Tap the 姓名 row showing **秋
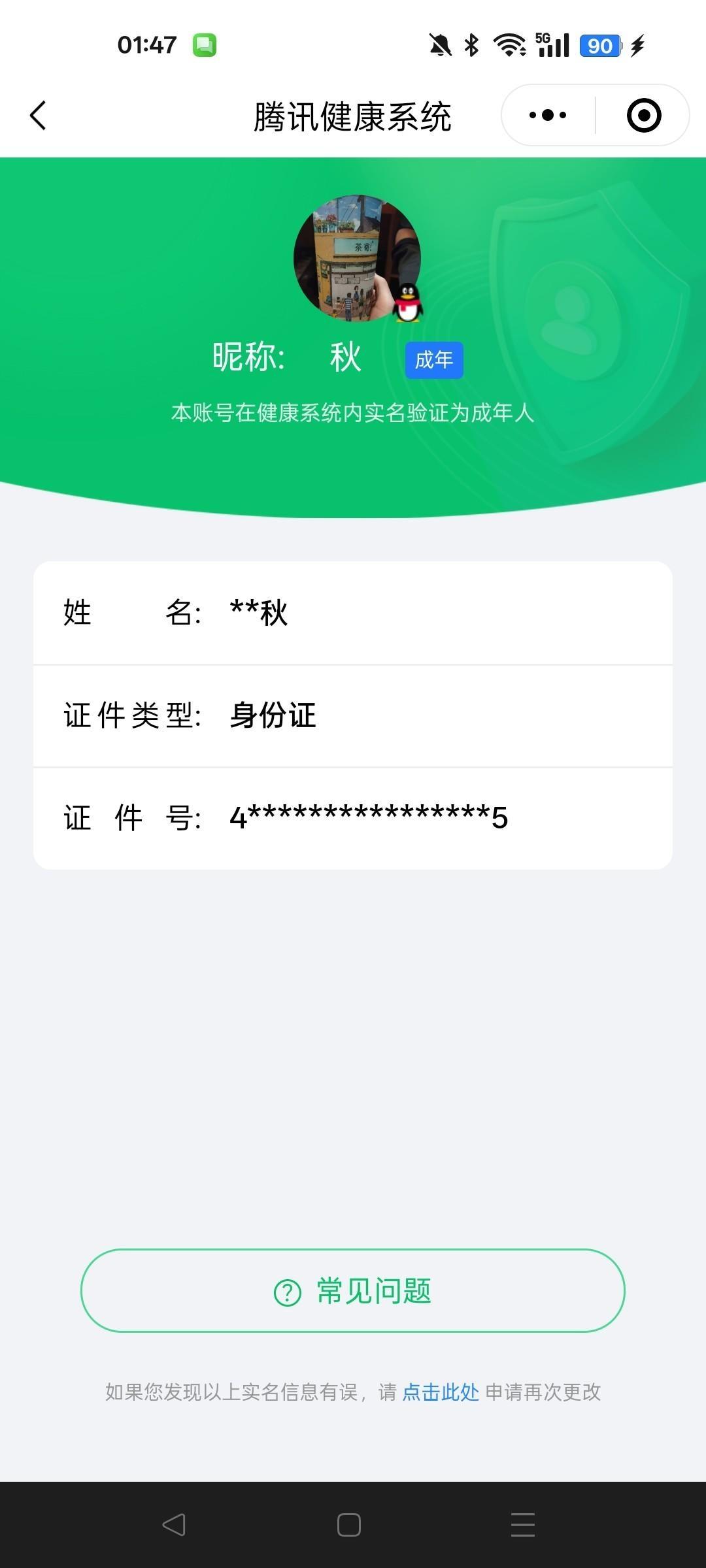706x1568 pixels. pos(353,613)
